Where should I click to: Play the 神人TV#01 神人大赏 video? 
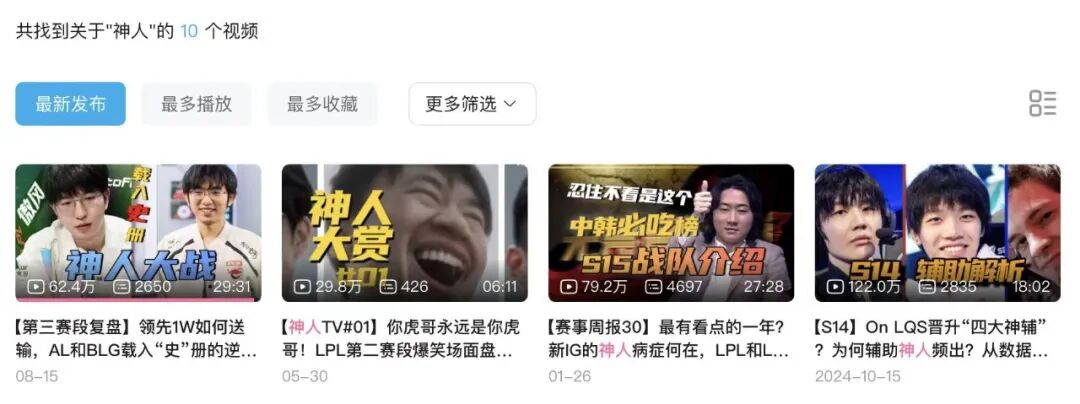pyautogui.click(x=404, y=233)
